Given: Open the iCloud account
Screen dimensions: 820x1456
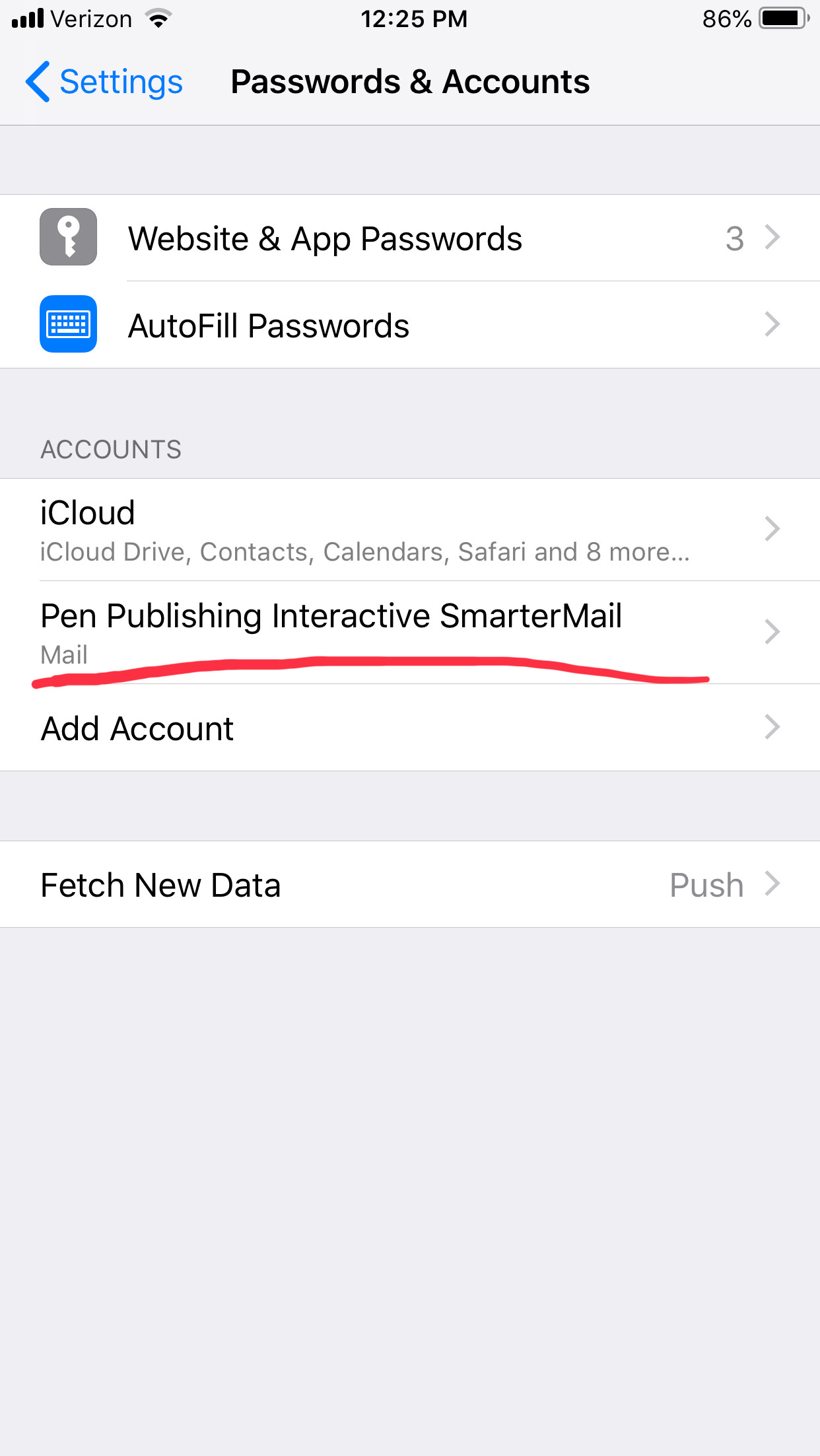Looking at the screenshot, I should (x=410, y=530).
